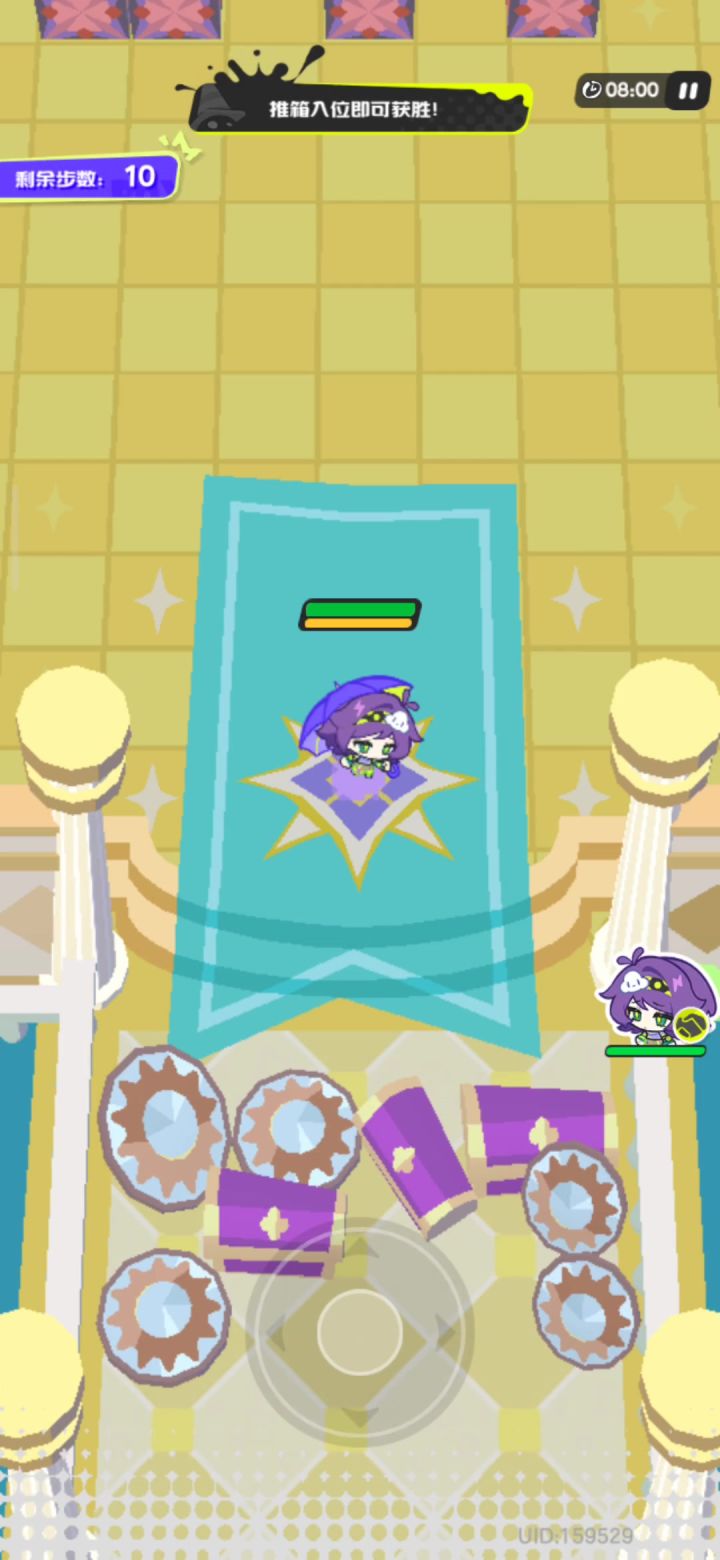Tap the virtual joystick center

click(x=360, y=1332)
